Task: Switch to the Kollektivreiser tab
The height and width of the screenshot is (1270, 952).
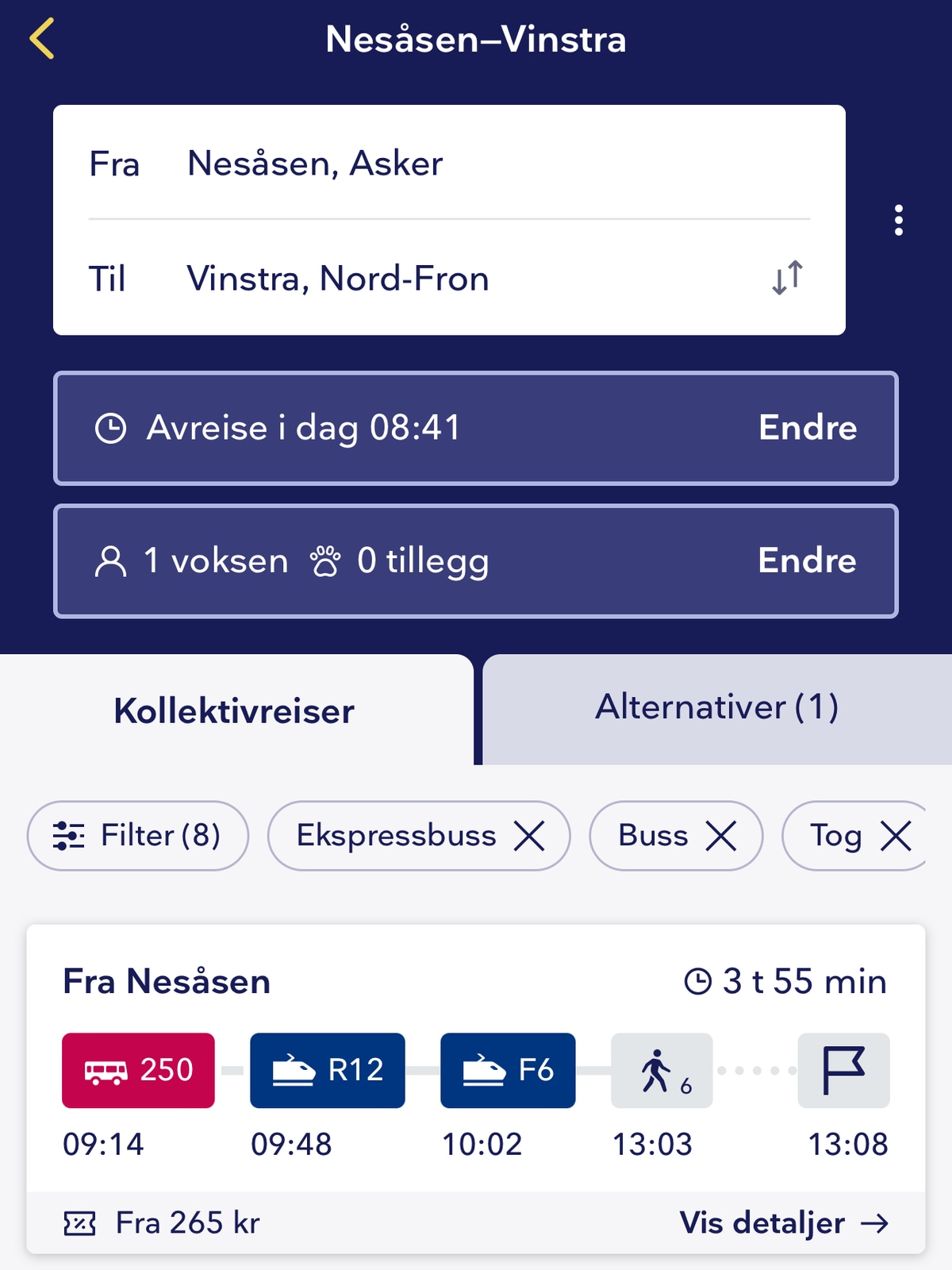Action: (x=234, y=710)
